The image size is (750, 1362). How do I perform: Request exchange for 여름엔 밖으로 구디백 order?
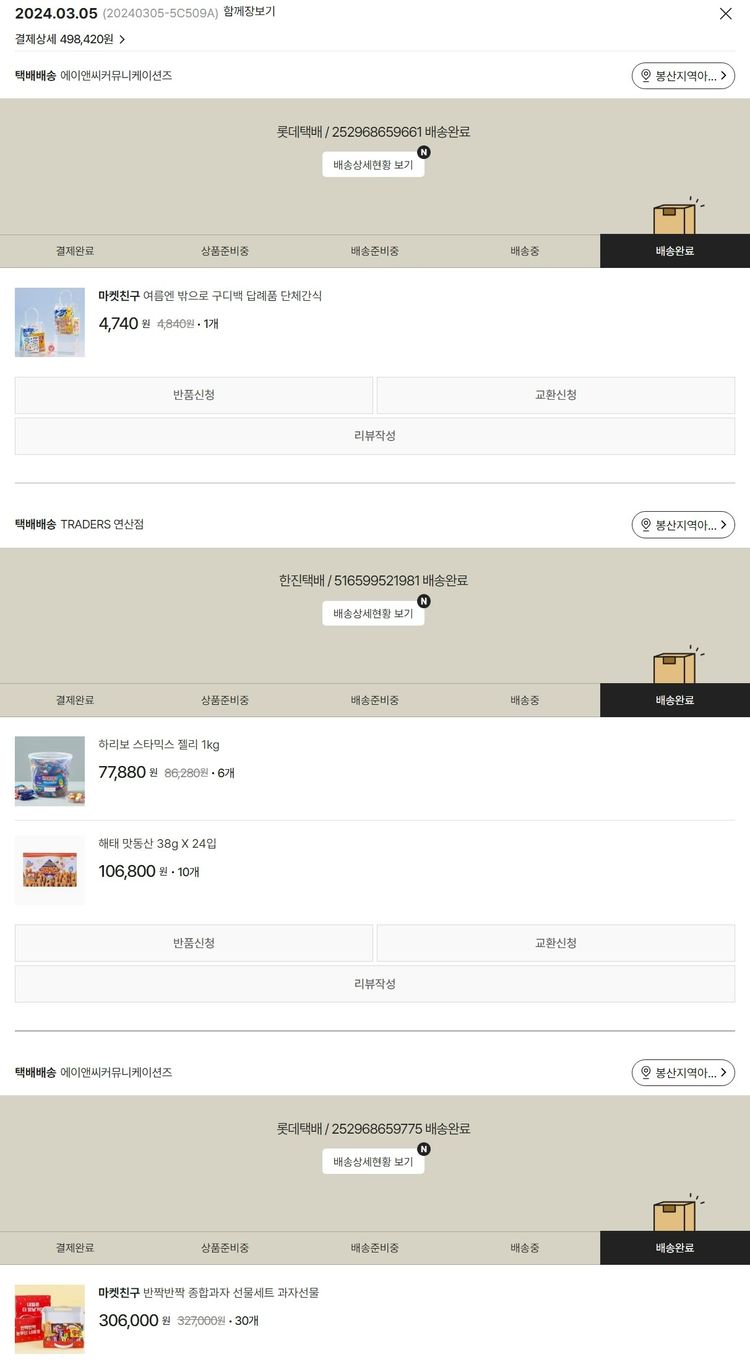click(555, 395)
